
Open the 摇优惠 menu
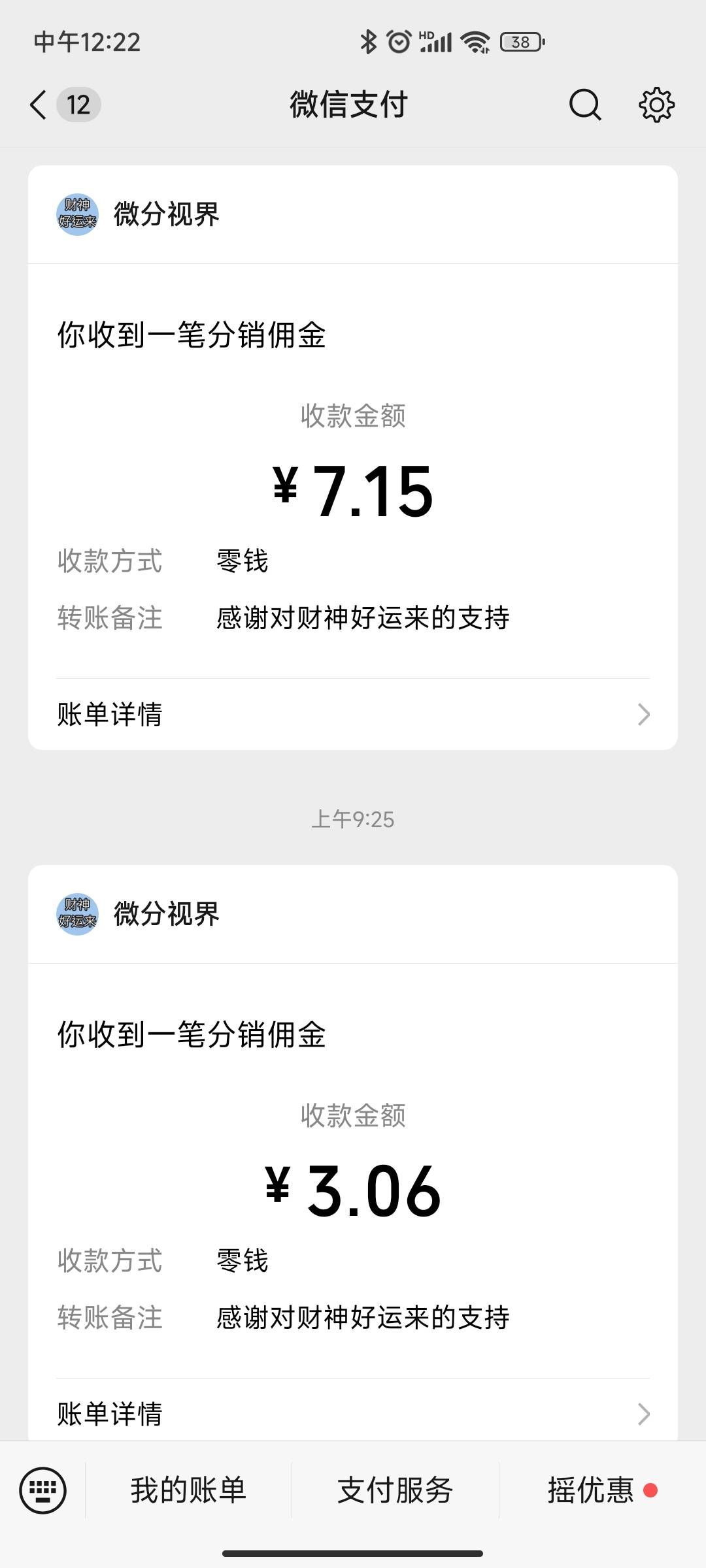591,1490
